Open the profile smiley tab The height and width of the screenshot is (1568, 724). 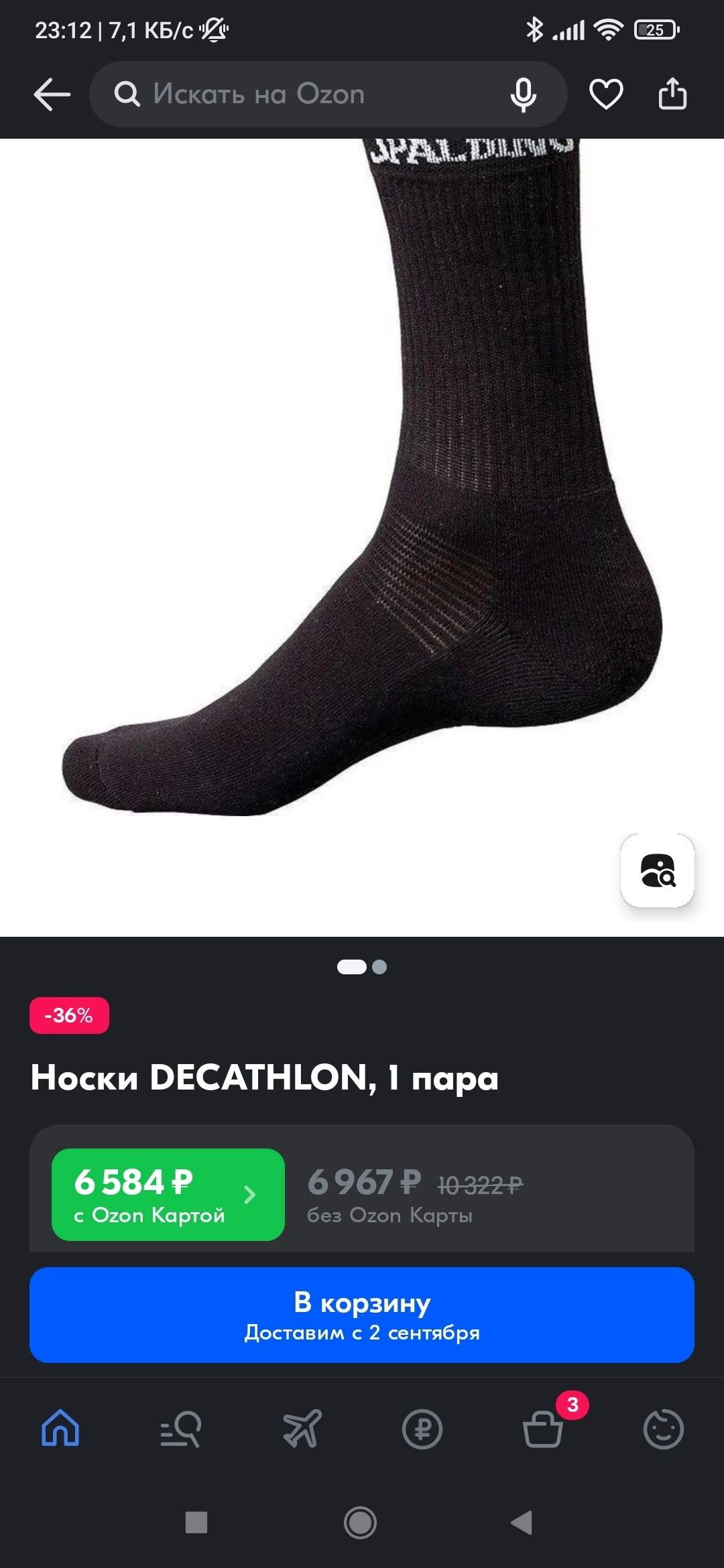coord(663,1429)
